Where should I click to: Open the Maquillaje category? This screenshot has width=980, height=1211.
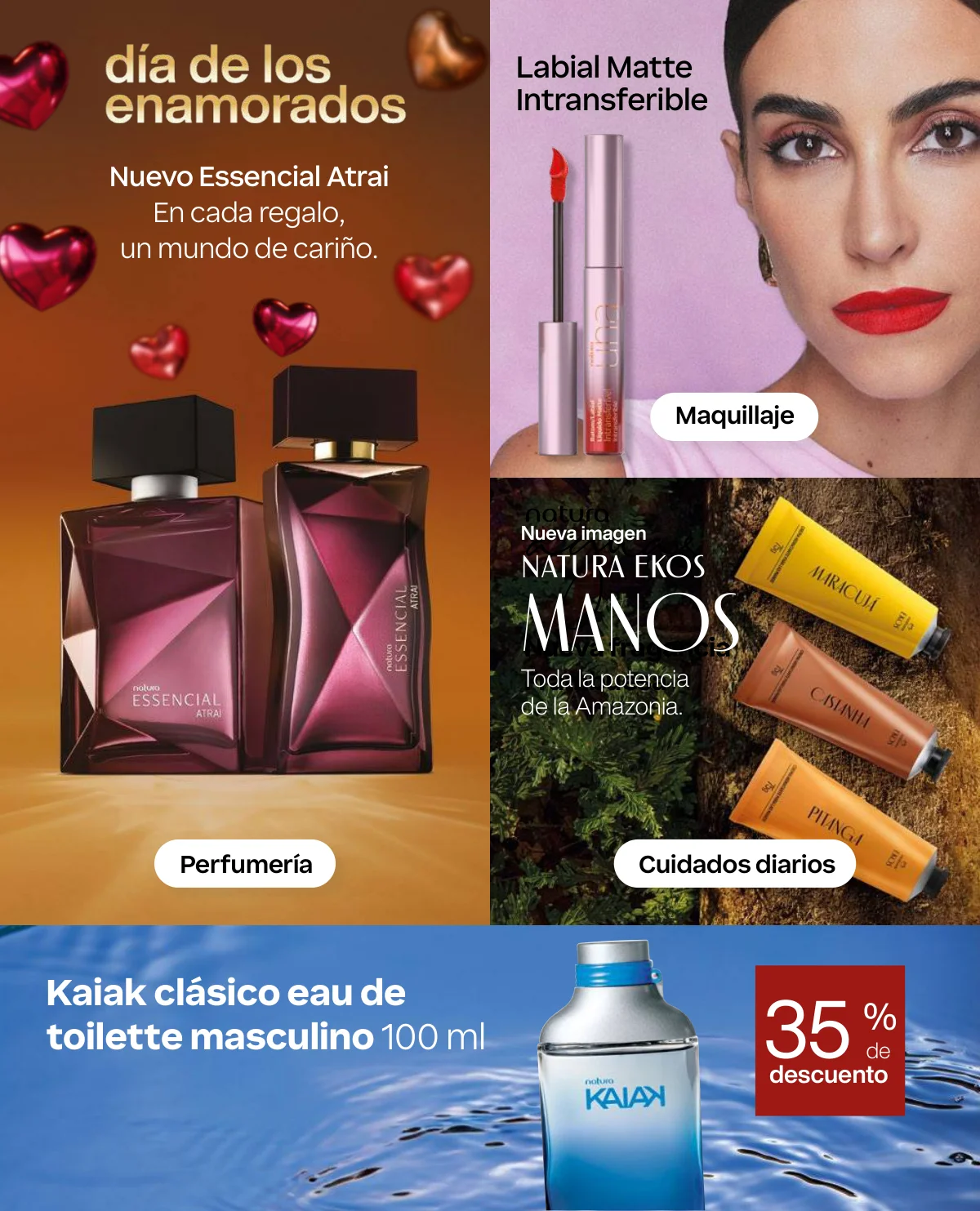734,416
